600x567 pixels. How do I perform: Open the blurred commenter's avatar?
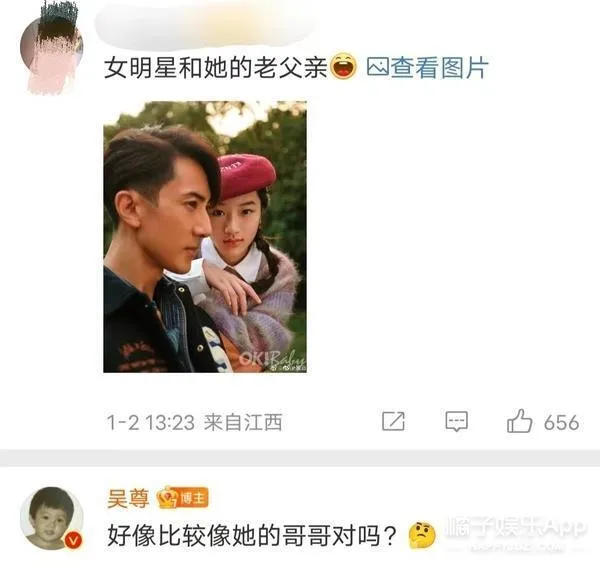(52, 48)
